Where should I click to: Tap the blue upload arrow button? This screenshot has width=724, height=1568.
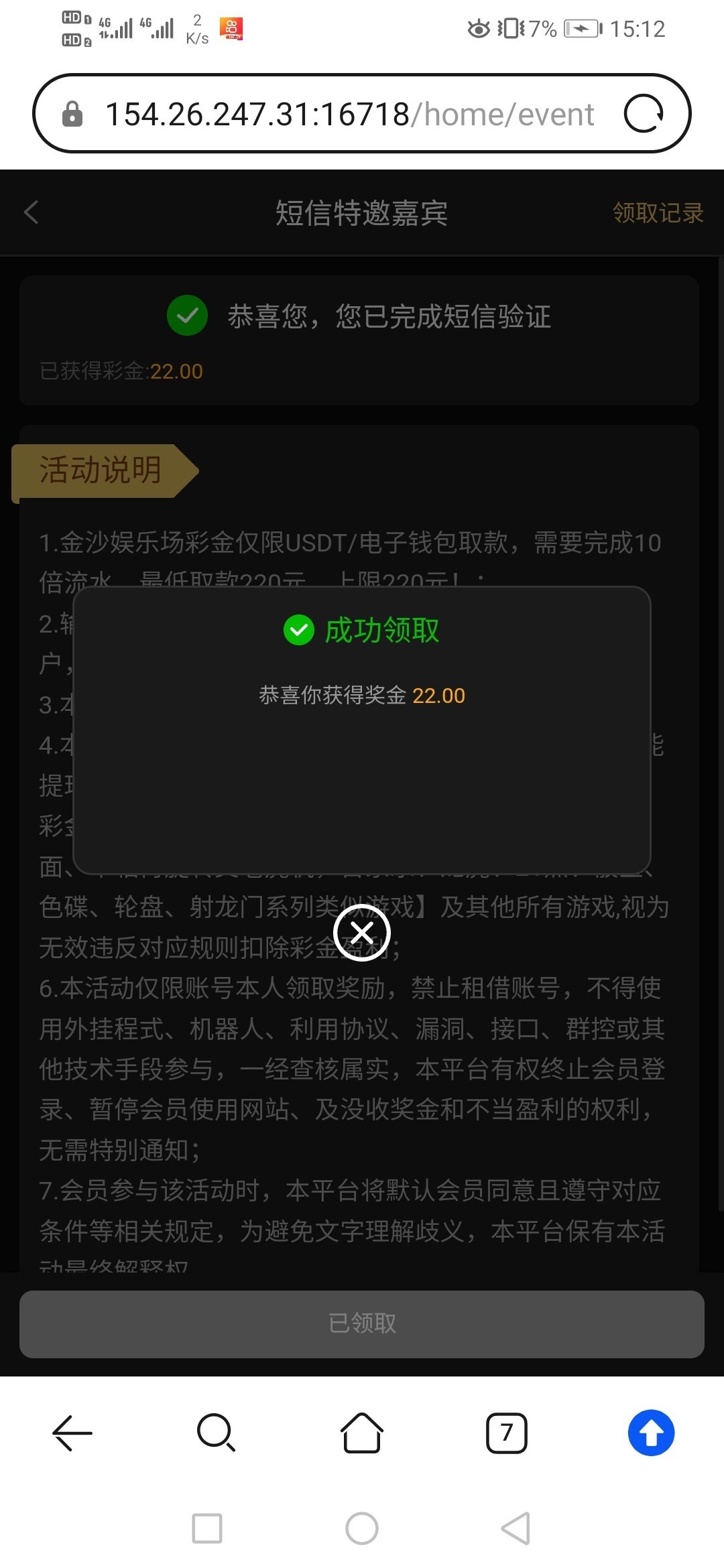pos(651,1433)
